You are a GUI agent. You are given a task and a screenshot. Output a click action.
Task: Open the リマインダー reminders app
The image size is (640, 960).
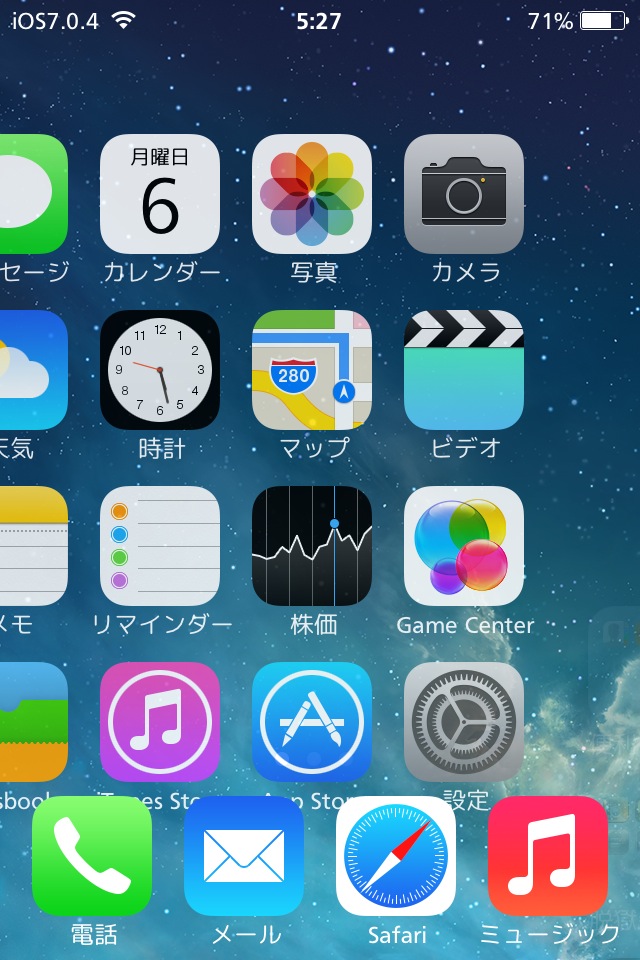[160, 546]
